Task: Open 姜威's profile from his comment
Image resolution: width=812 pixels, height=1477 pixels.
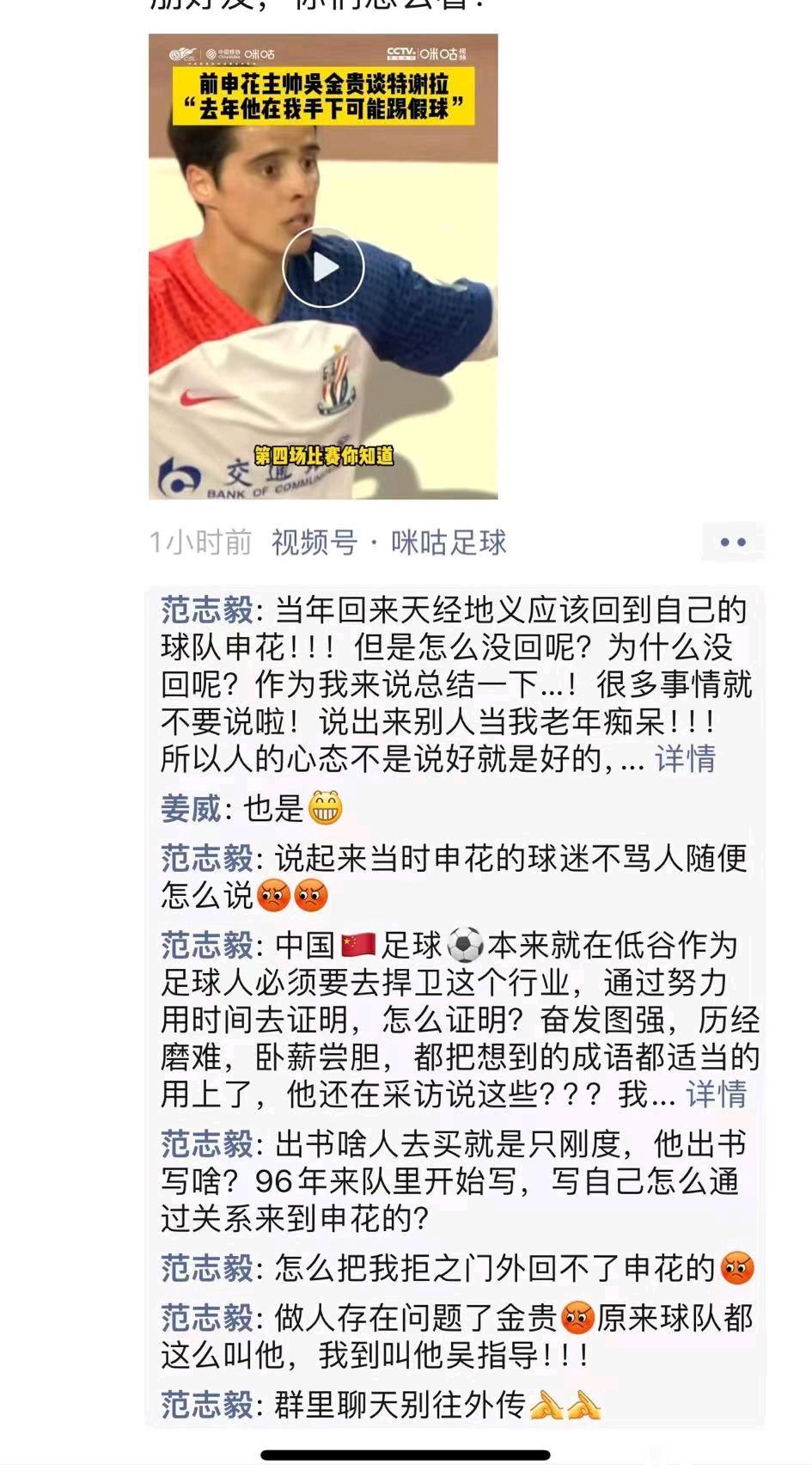Action: pyautogui.click(x=190, y=809)
